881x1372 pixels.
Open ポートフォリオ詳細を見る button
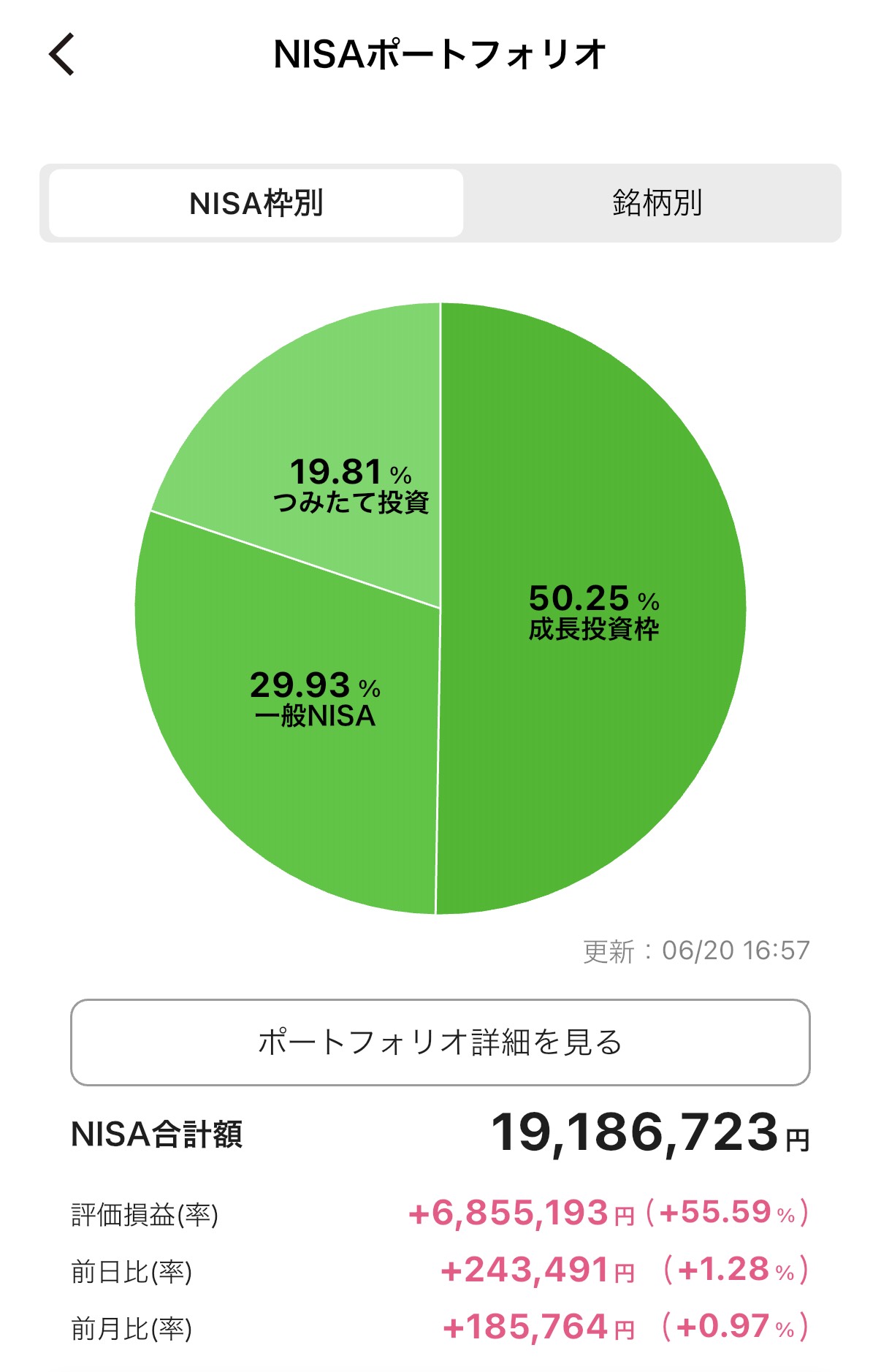click(440, 1043)
